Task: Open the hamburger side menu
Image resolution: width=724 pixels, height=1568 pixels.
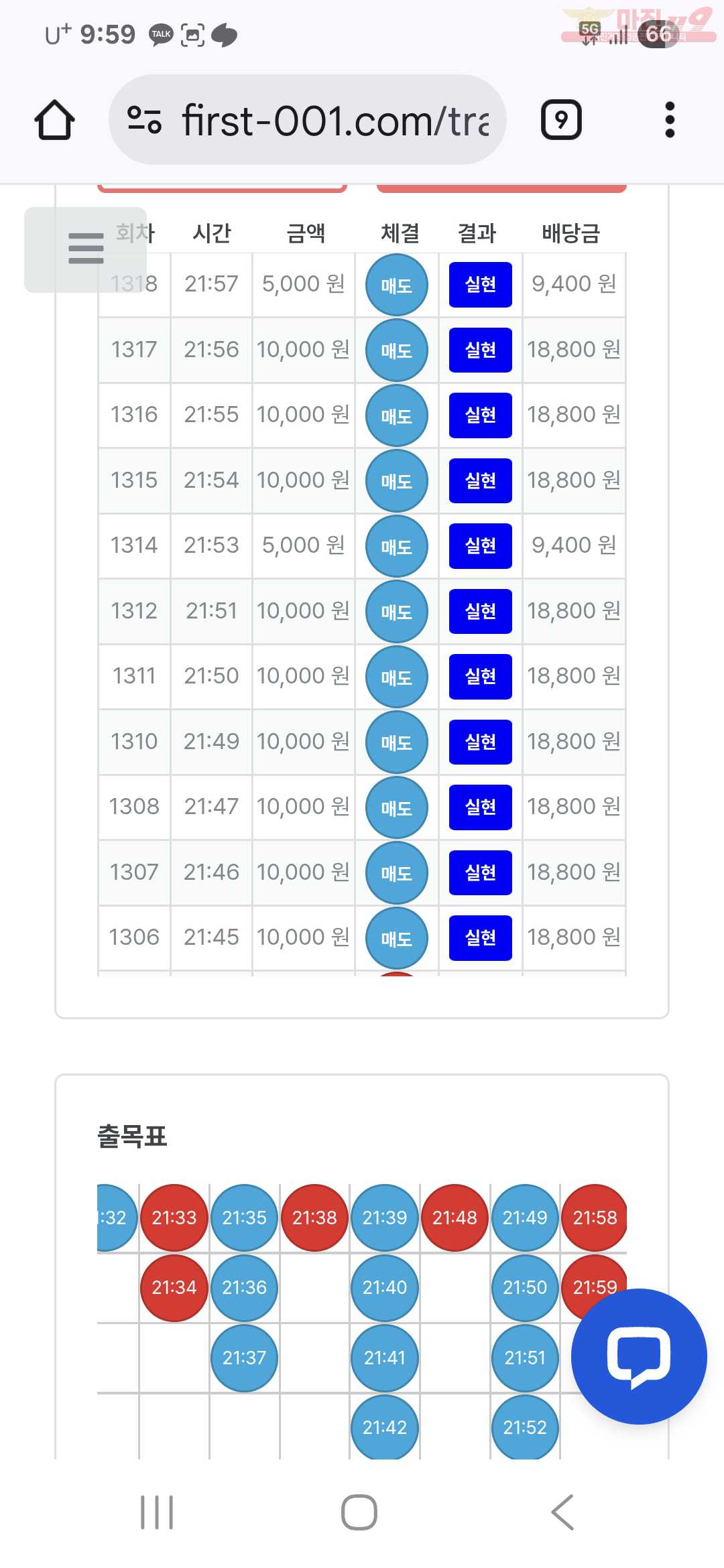Action: pos(86,249)
